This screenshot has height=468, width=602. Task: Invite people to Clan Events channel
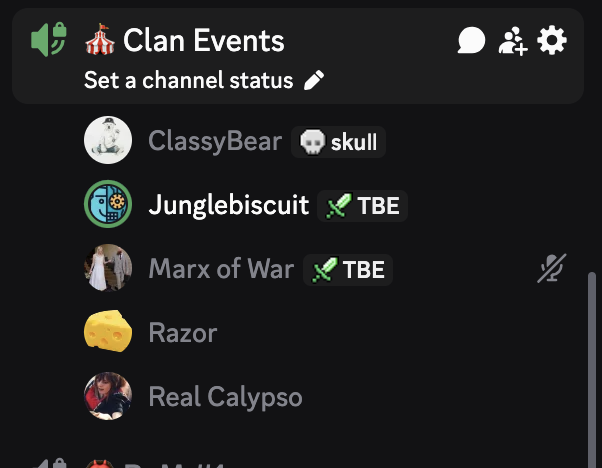[512, 40]
